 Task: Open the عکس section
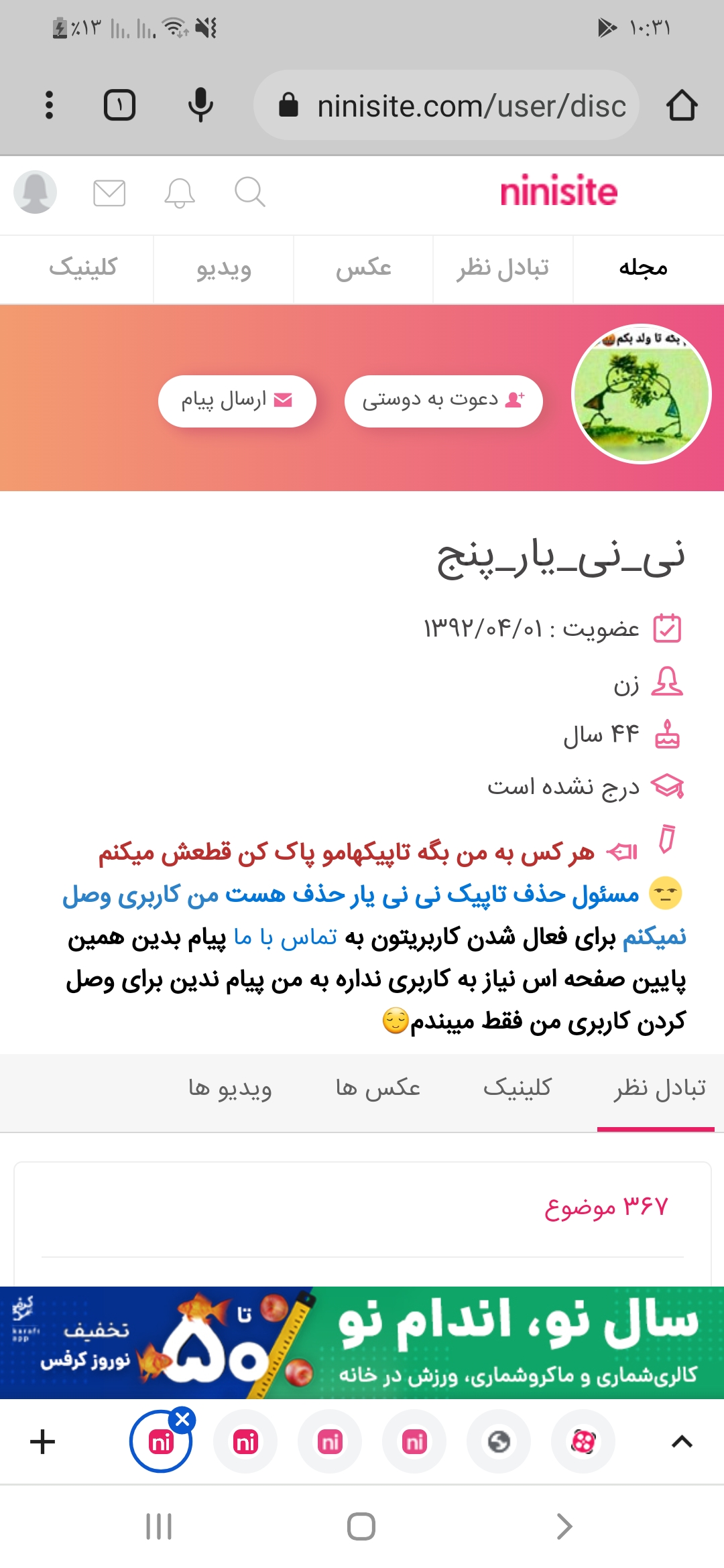[363, 268]
